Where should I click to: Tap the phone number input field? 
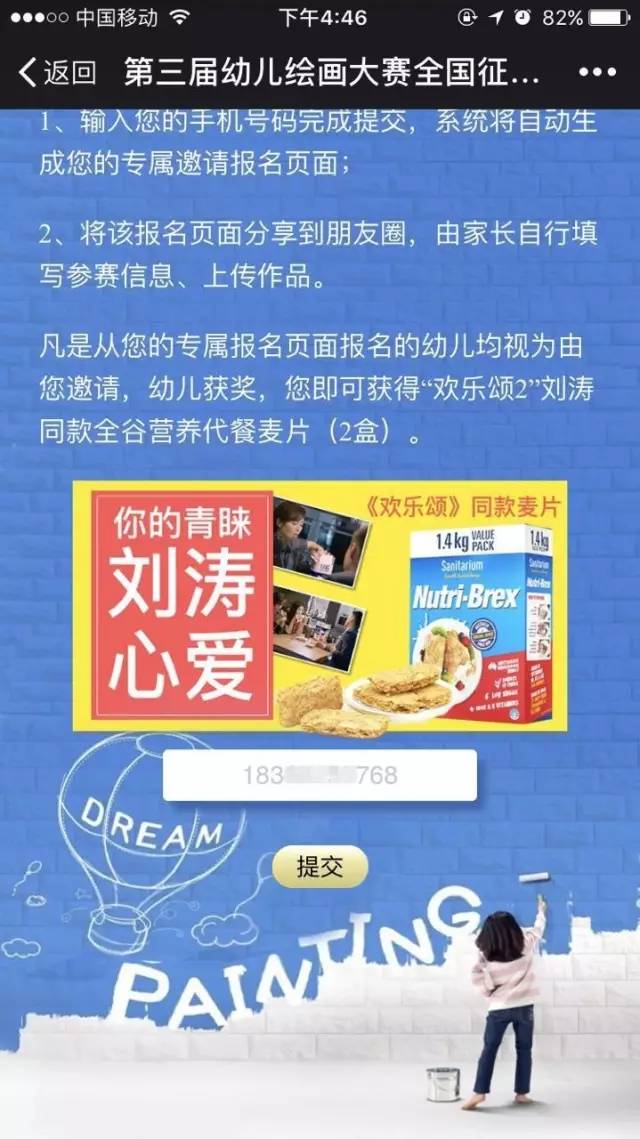320,775
